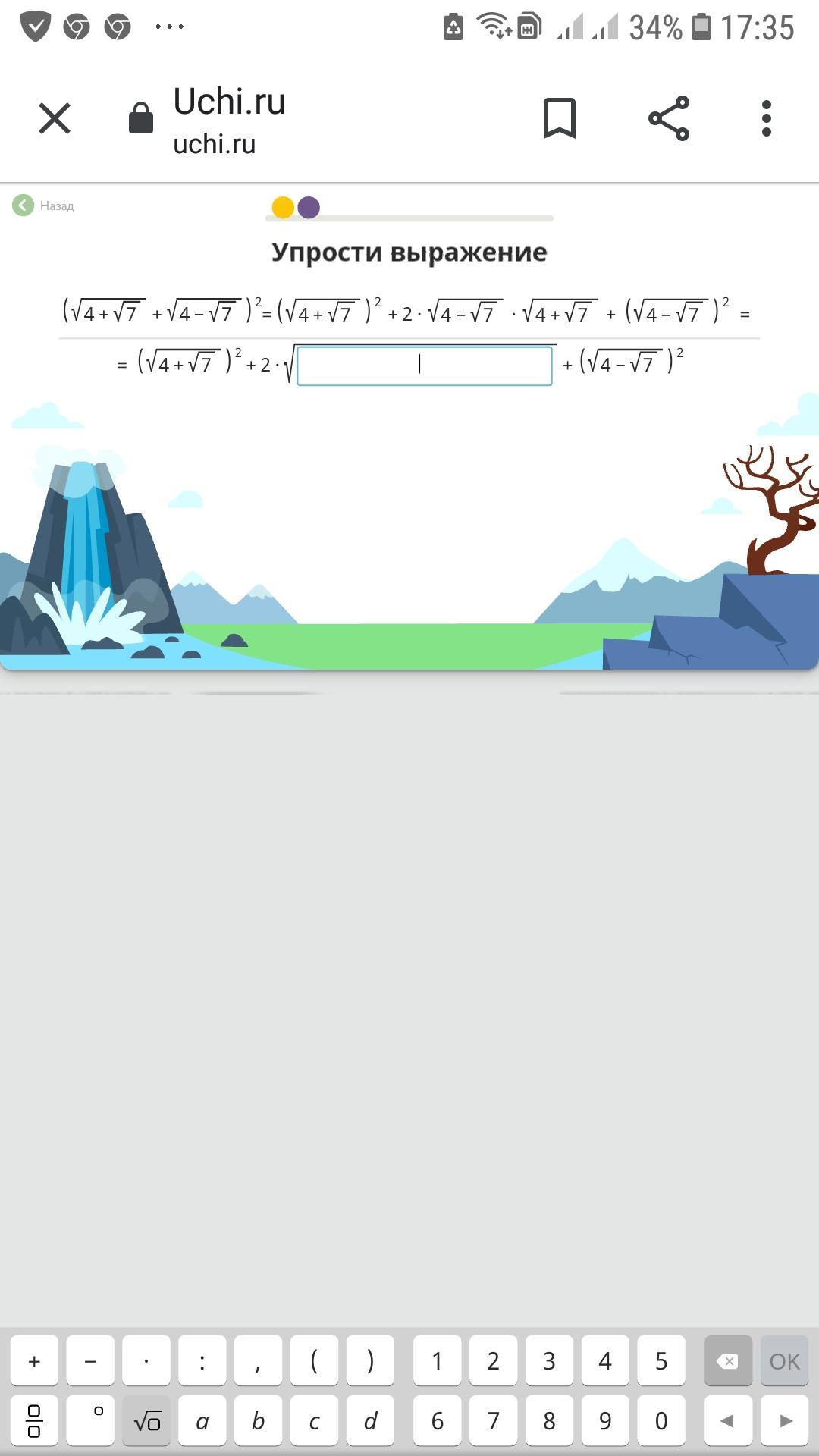
Task: Bookmark this Uchi.ru page
Action: 560,118
